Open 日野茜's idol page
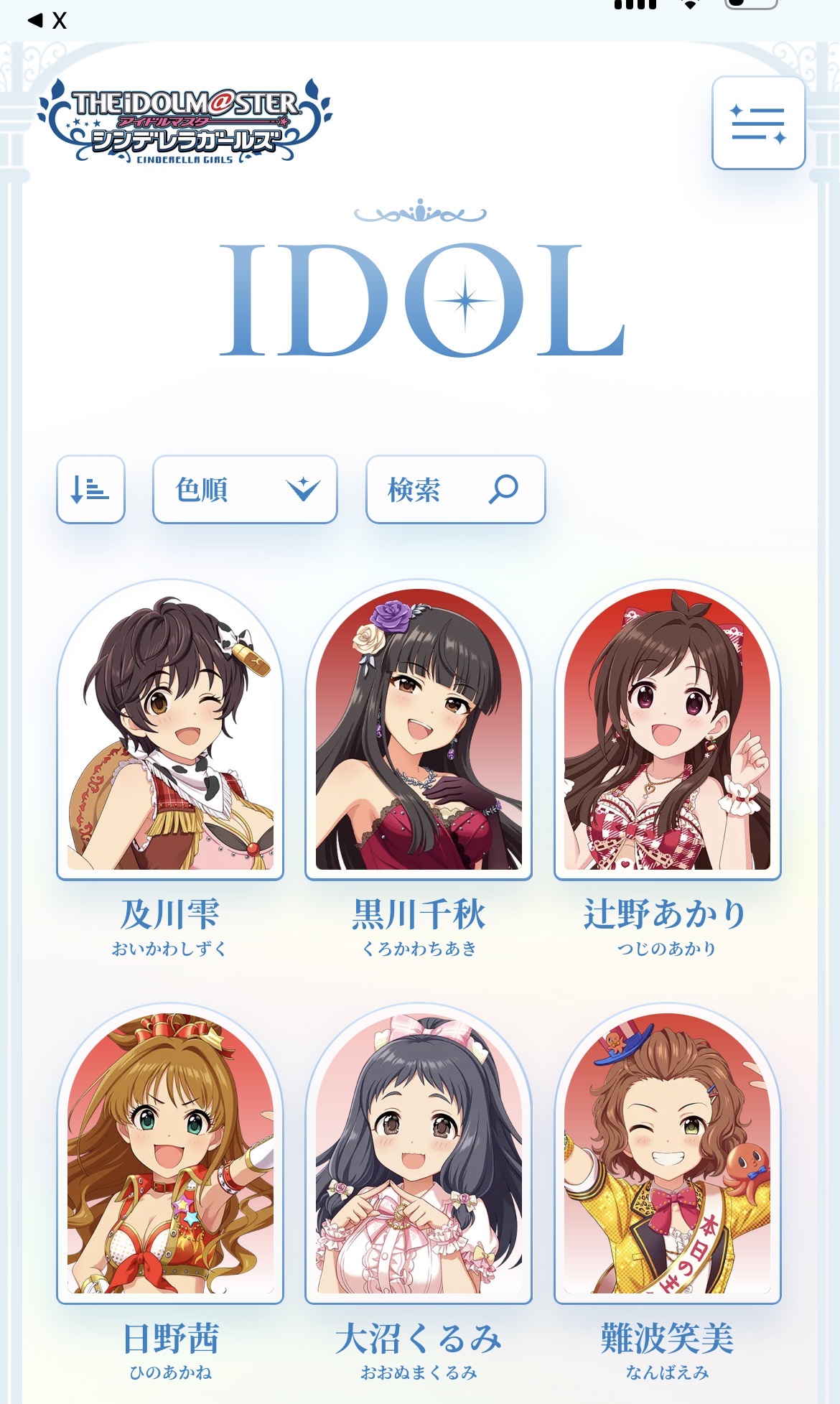Screen dimensions: 840x1404 click(x=170, y=1153)
